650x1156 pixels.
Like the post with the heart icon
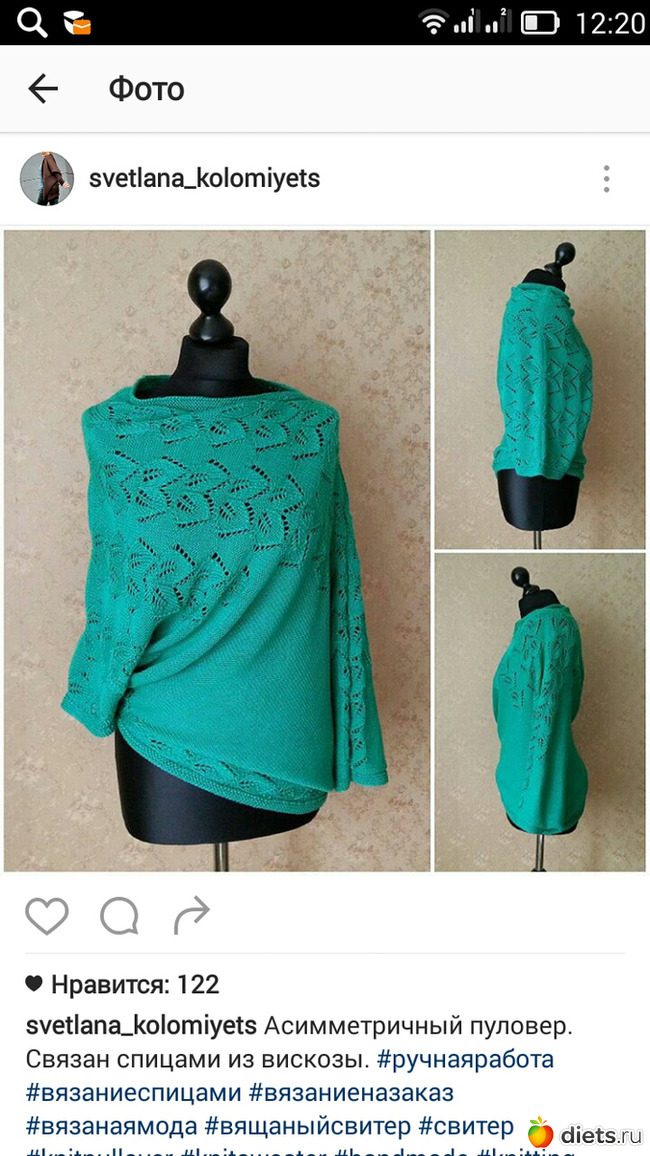click(x=47, y=915)
